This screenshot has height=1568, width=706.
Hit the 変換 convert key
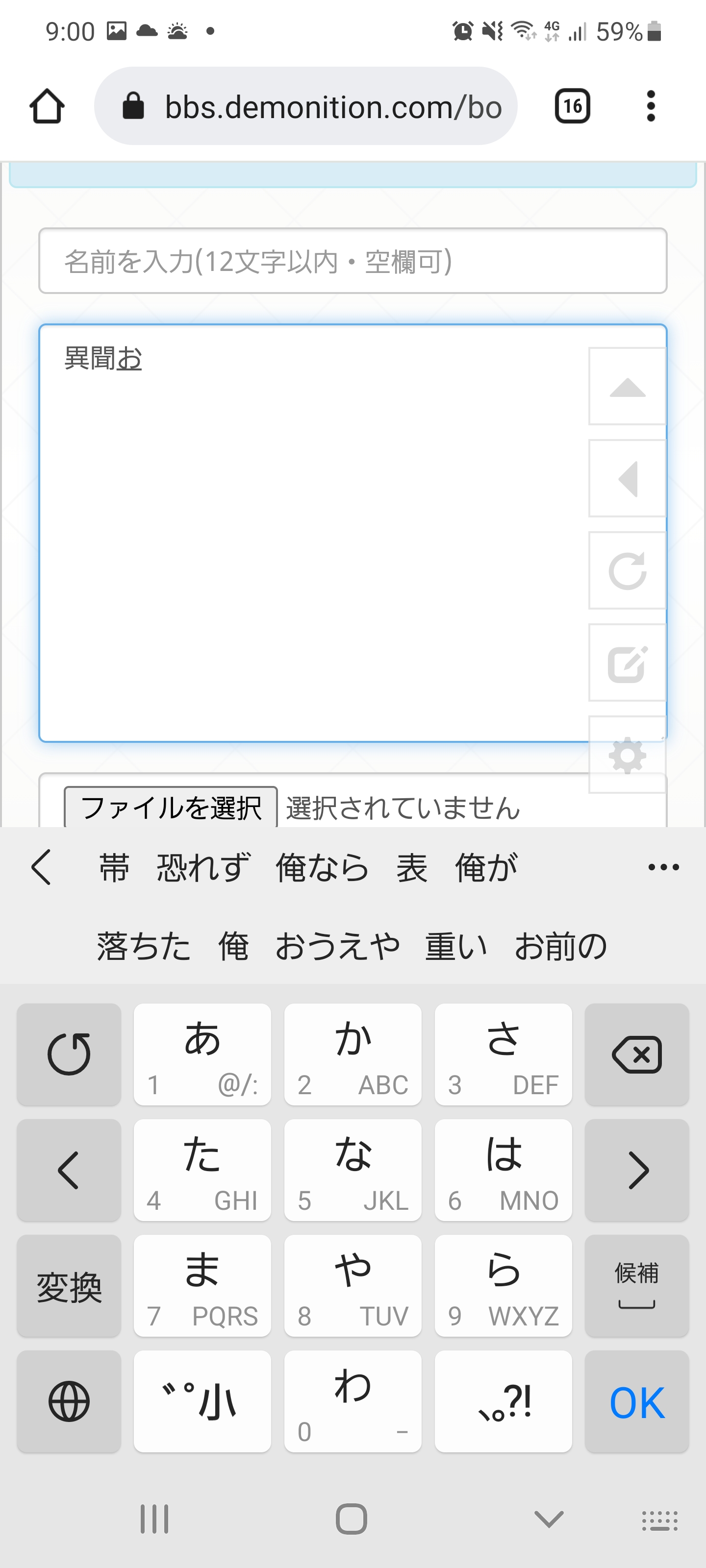click(69, 1286)
